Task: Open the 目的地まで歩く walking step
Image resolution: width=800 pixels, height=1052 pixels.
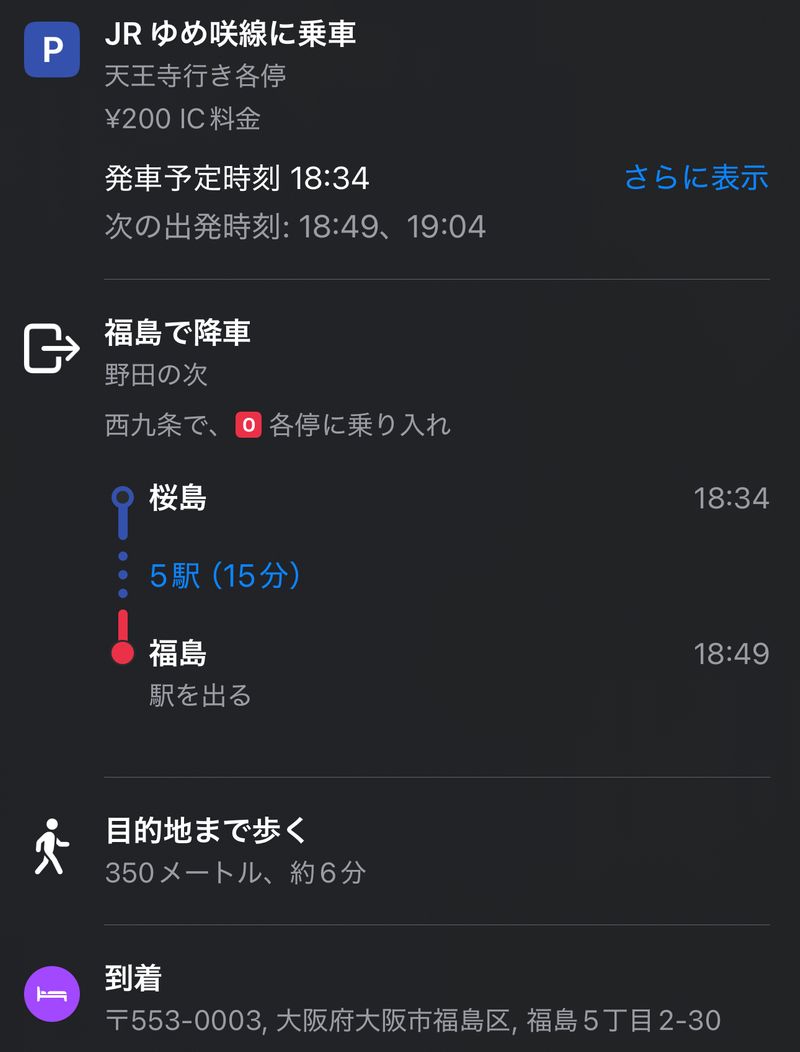Action: click(208, 830)
